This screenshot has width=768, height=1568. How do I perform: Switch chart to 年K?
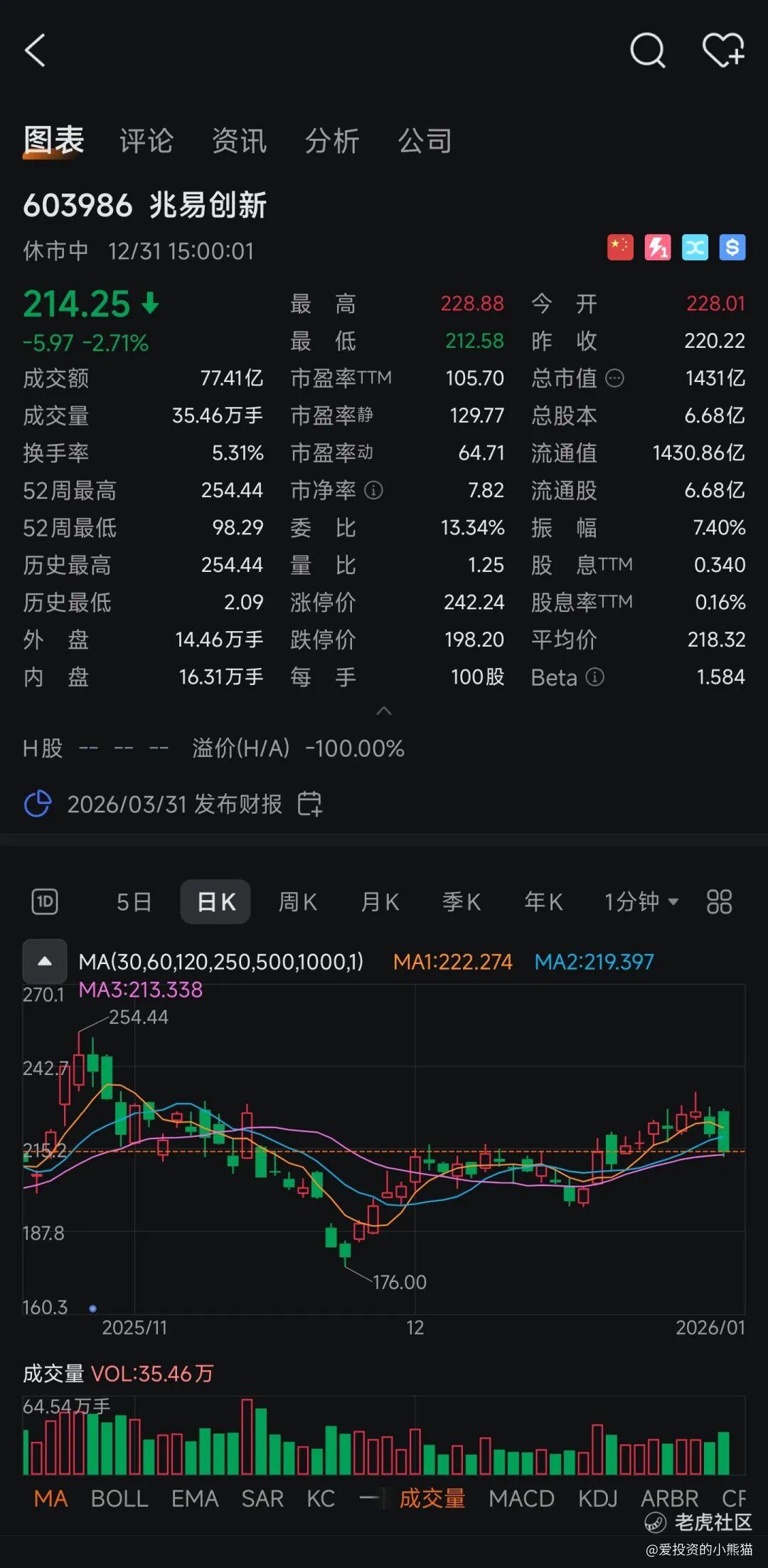tap(543, 902)
